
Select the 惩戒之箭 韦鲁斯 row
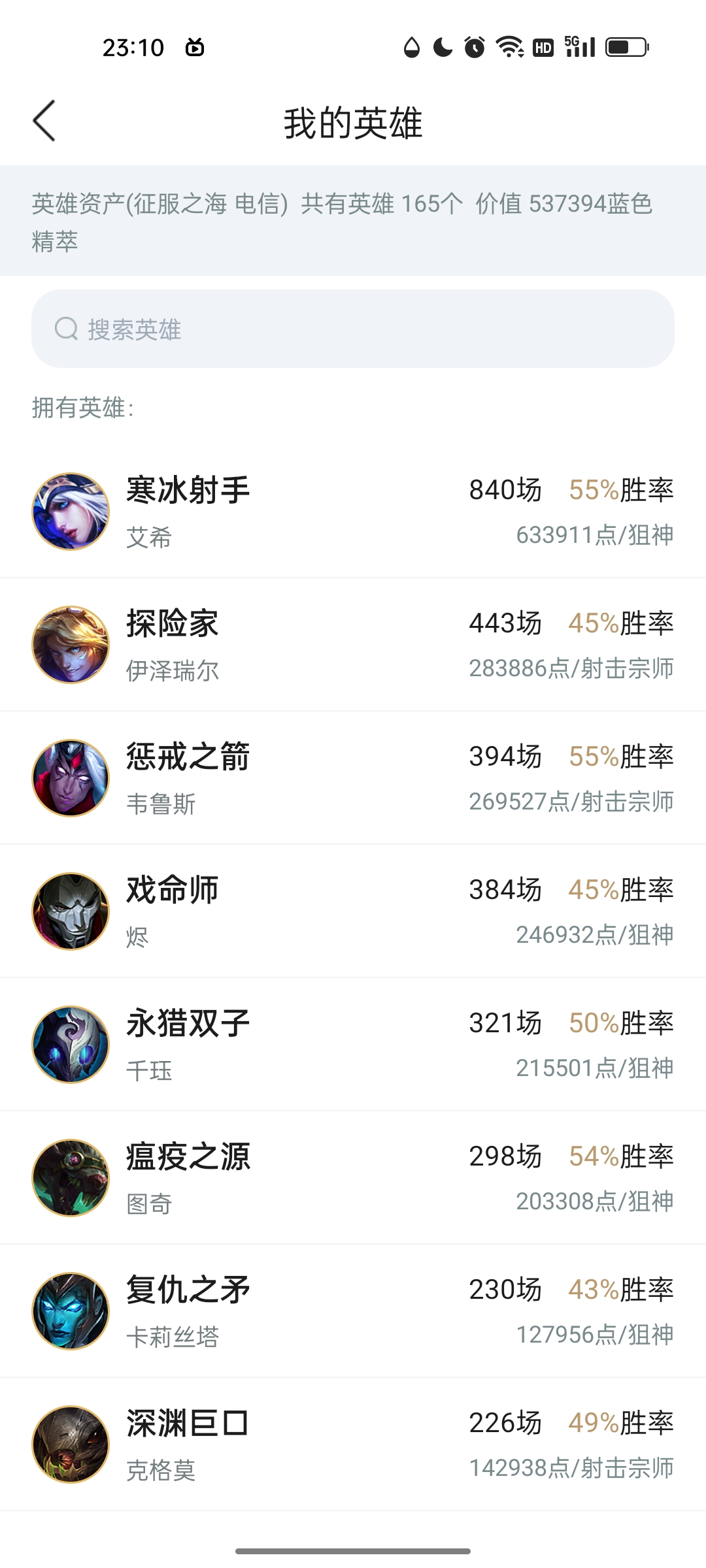pyautogui.click(x=353, y=778)
